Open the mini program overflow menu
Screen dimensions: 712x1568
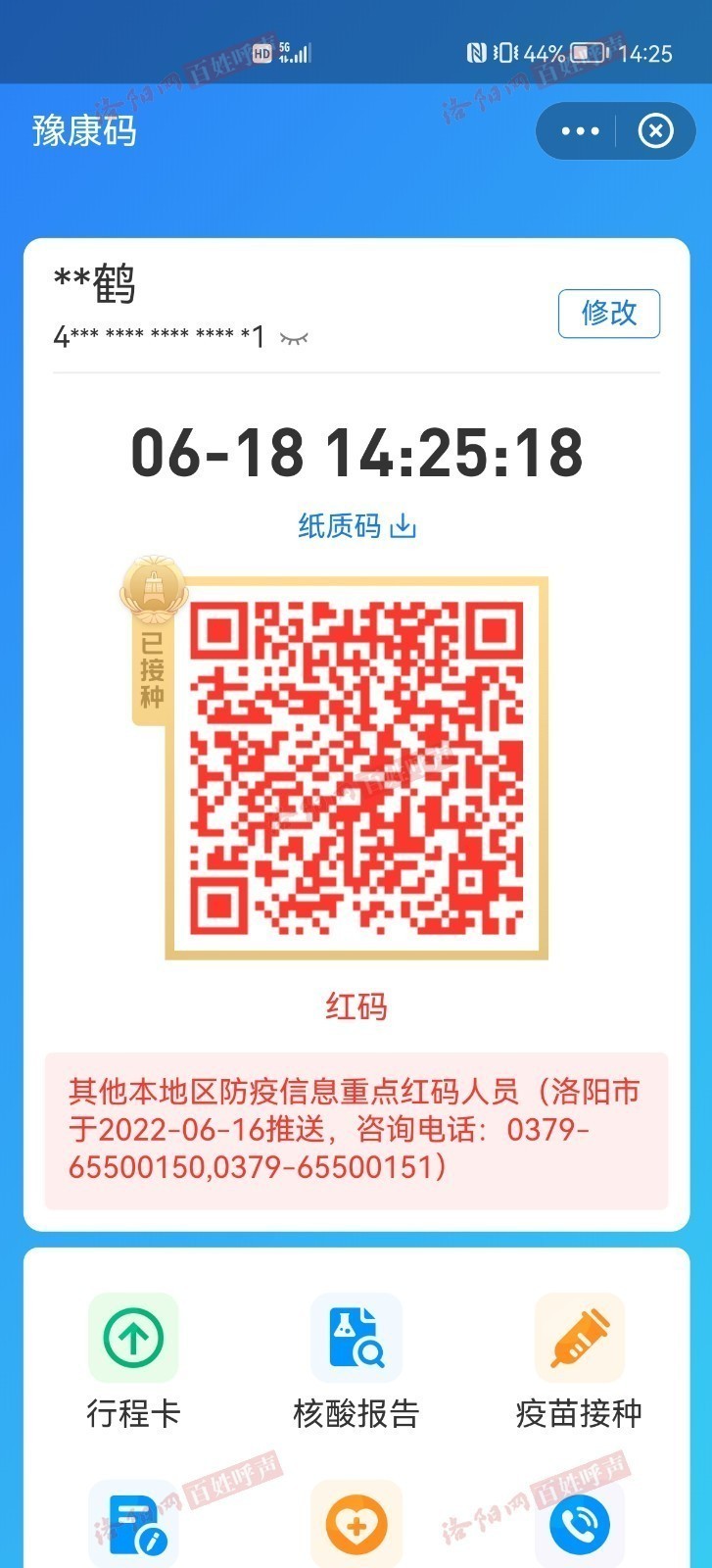580,130
